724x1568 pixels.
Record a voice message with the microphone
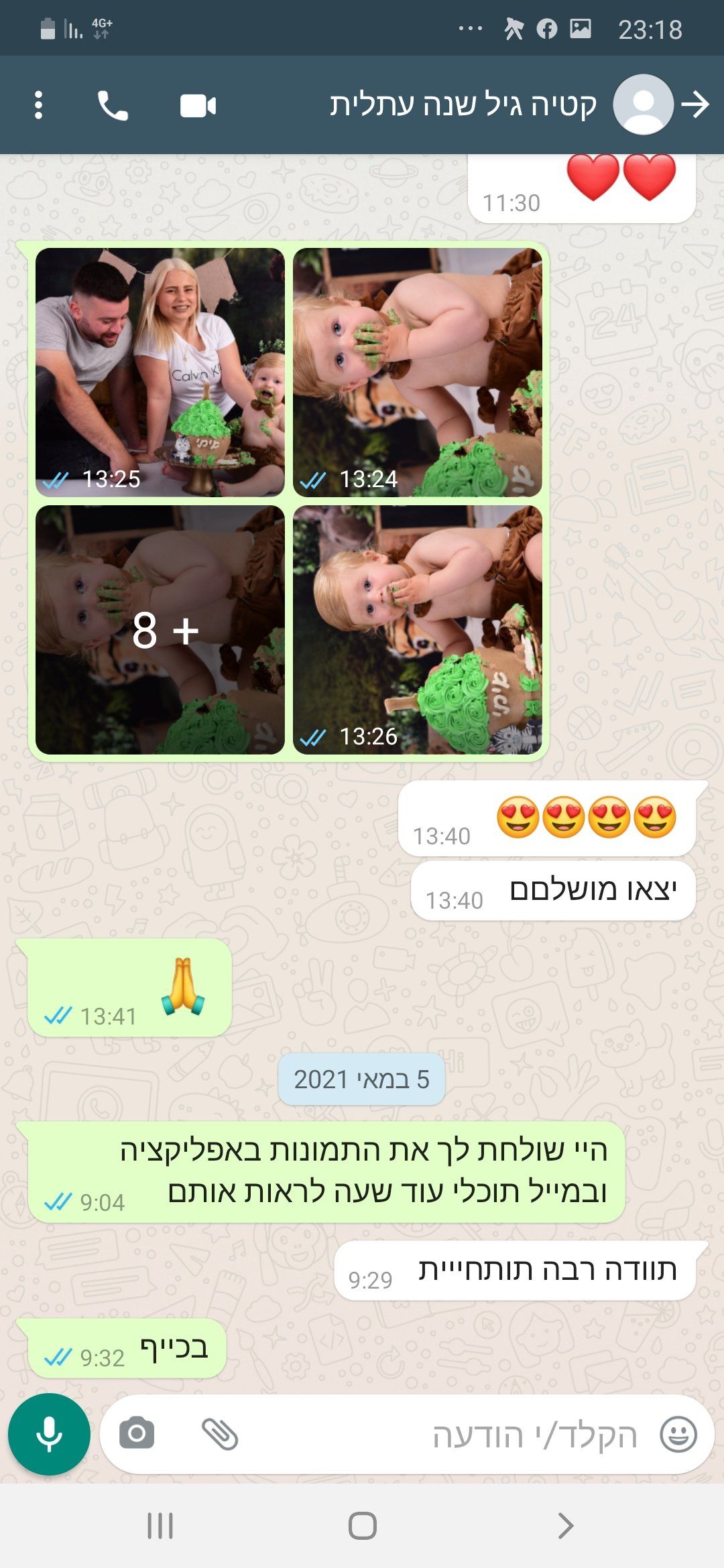pos(49,1434)
